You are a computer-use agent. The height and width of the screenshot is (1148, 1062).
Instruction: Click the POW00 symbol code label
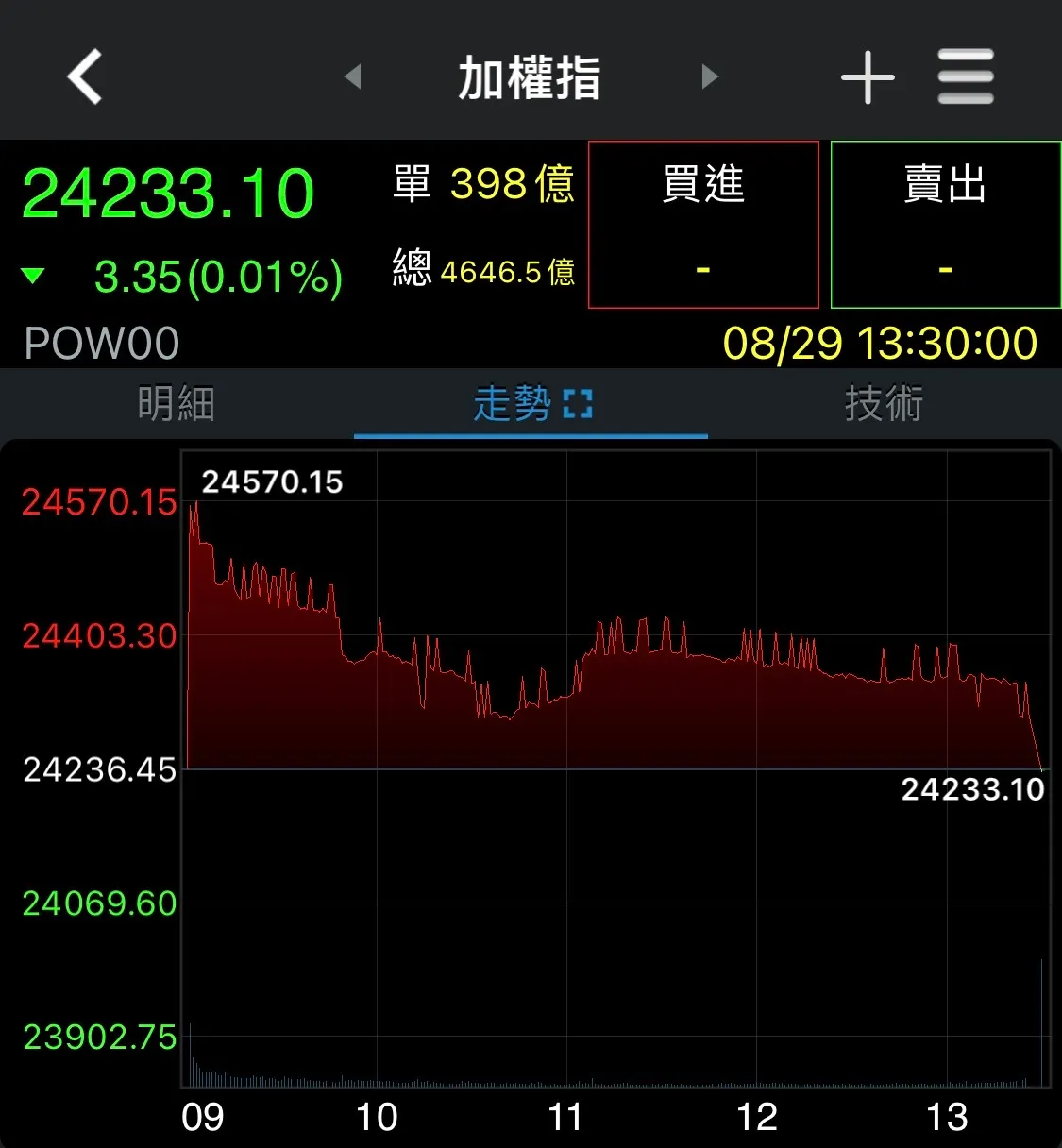(100, 342)
